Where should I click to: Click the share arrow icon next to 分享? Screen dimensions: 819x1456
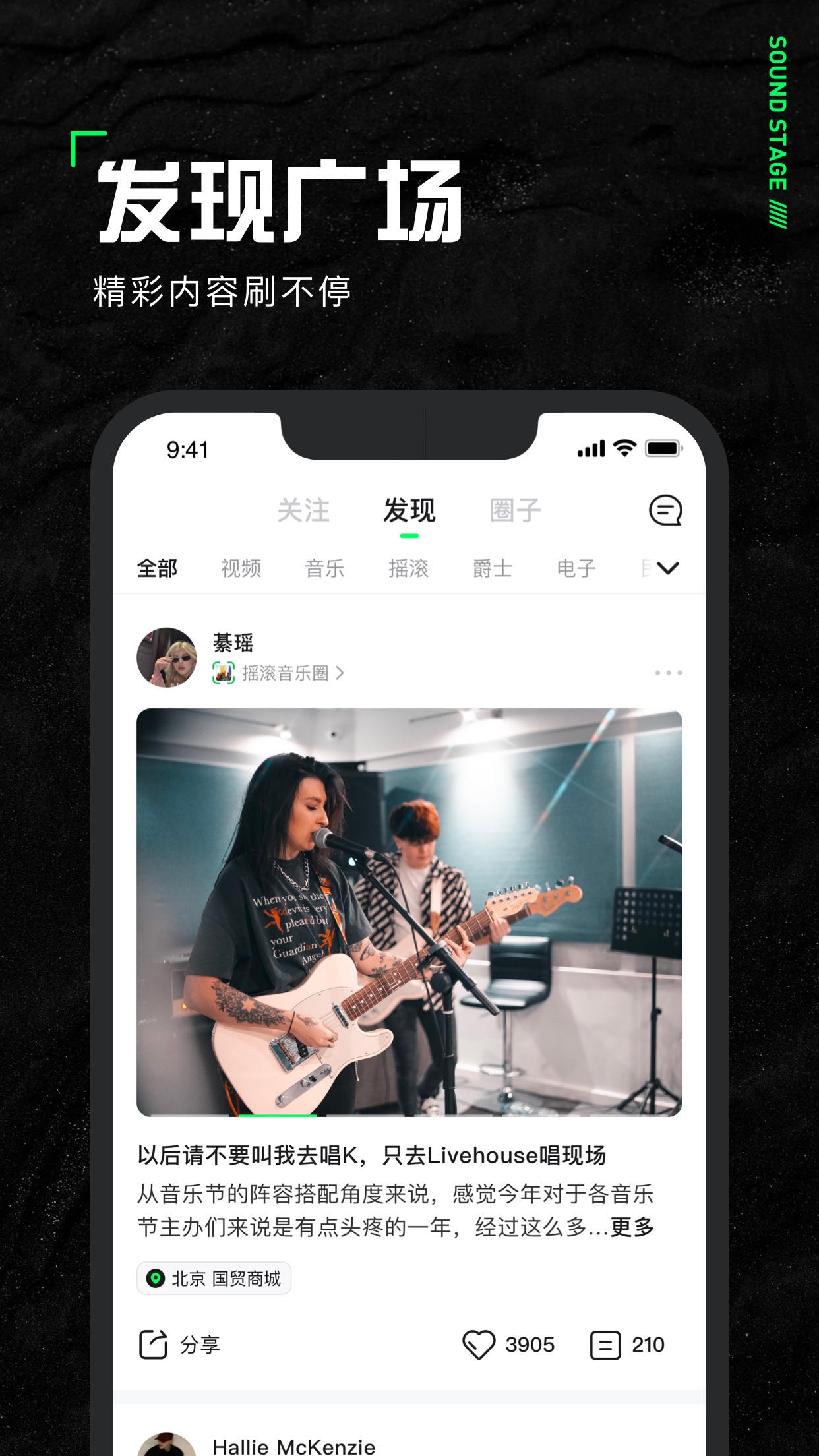click(x=153, y=1344)
